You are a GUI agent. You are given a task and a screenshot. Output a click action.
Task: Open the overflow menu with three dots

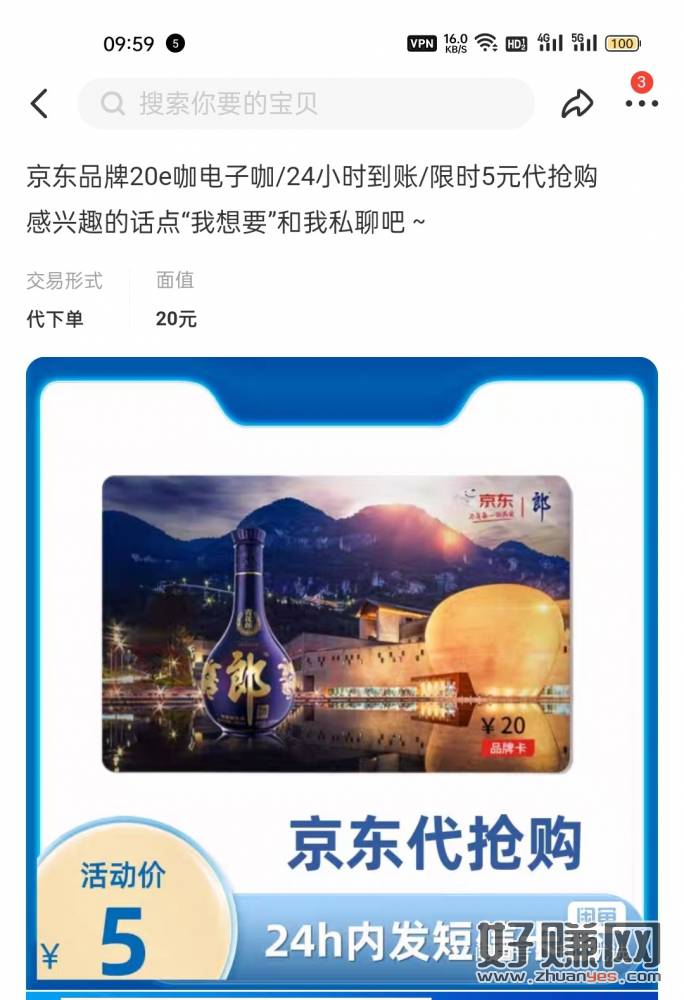[x=641, y=104]
